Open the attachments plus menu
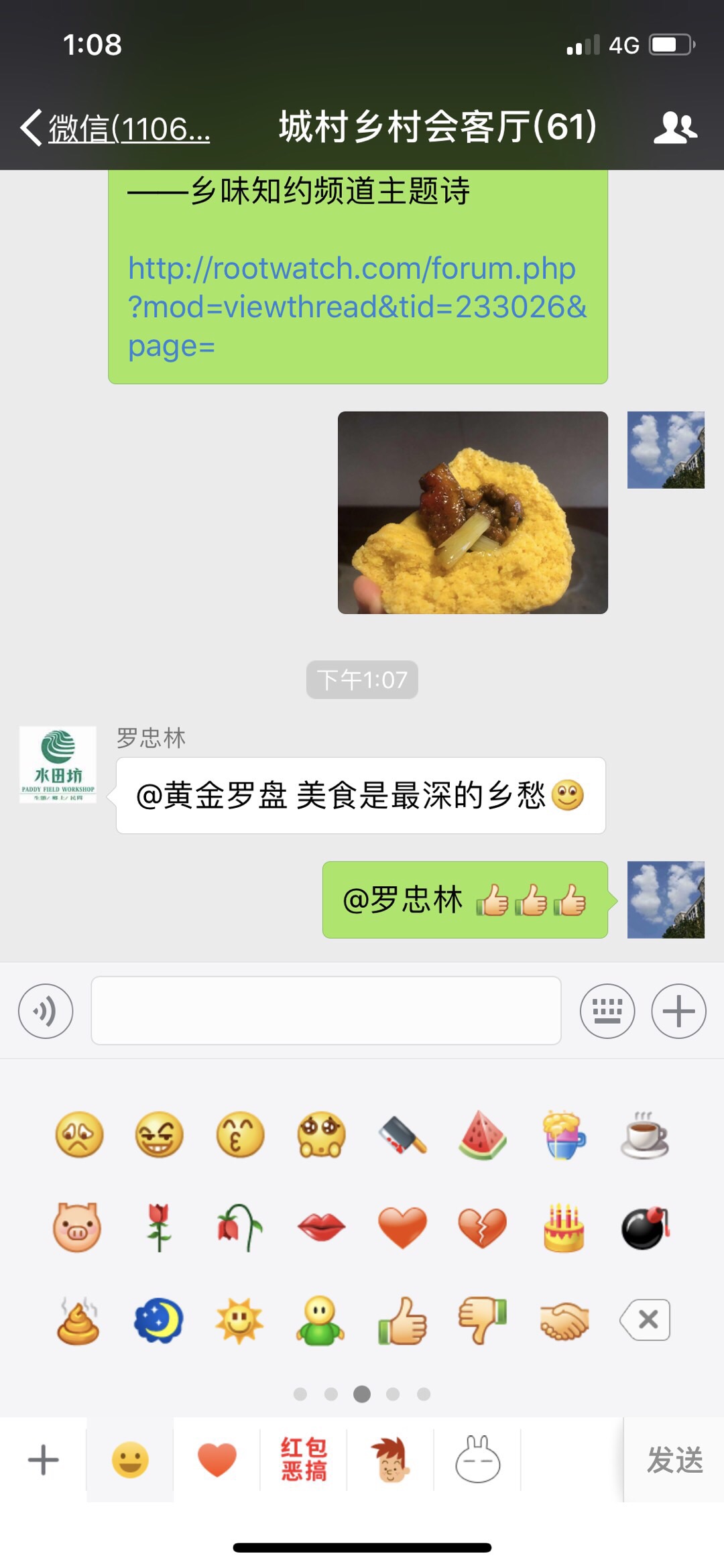The image size is (724, 1568). 678,1011
